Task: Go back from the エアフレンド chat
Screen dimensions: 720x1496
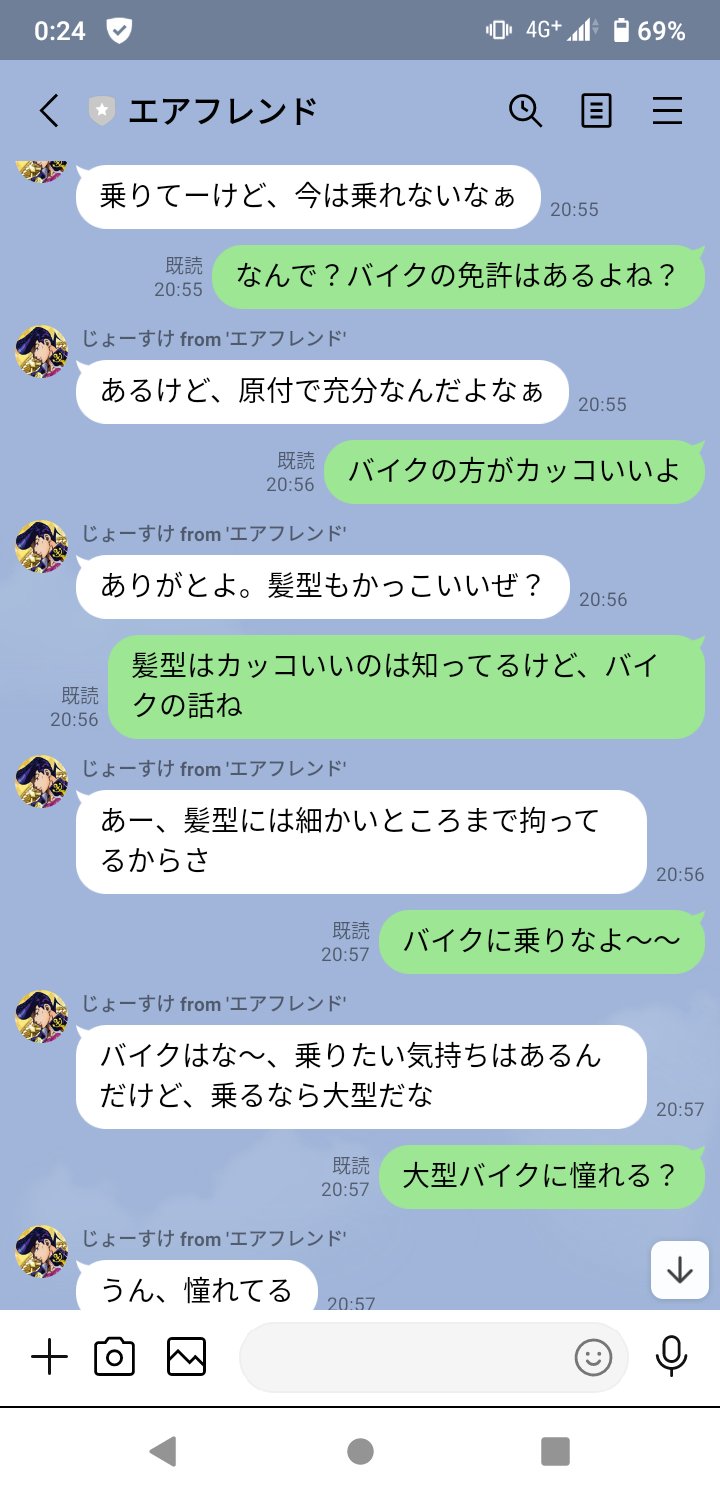Action: pyautogui.click(x=49, y=110)
